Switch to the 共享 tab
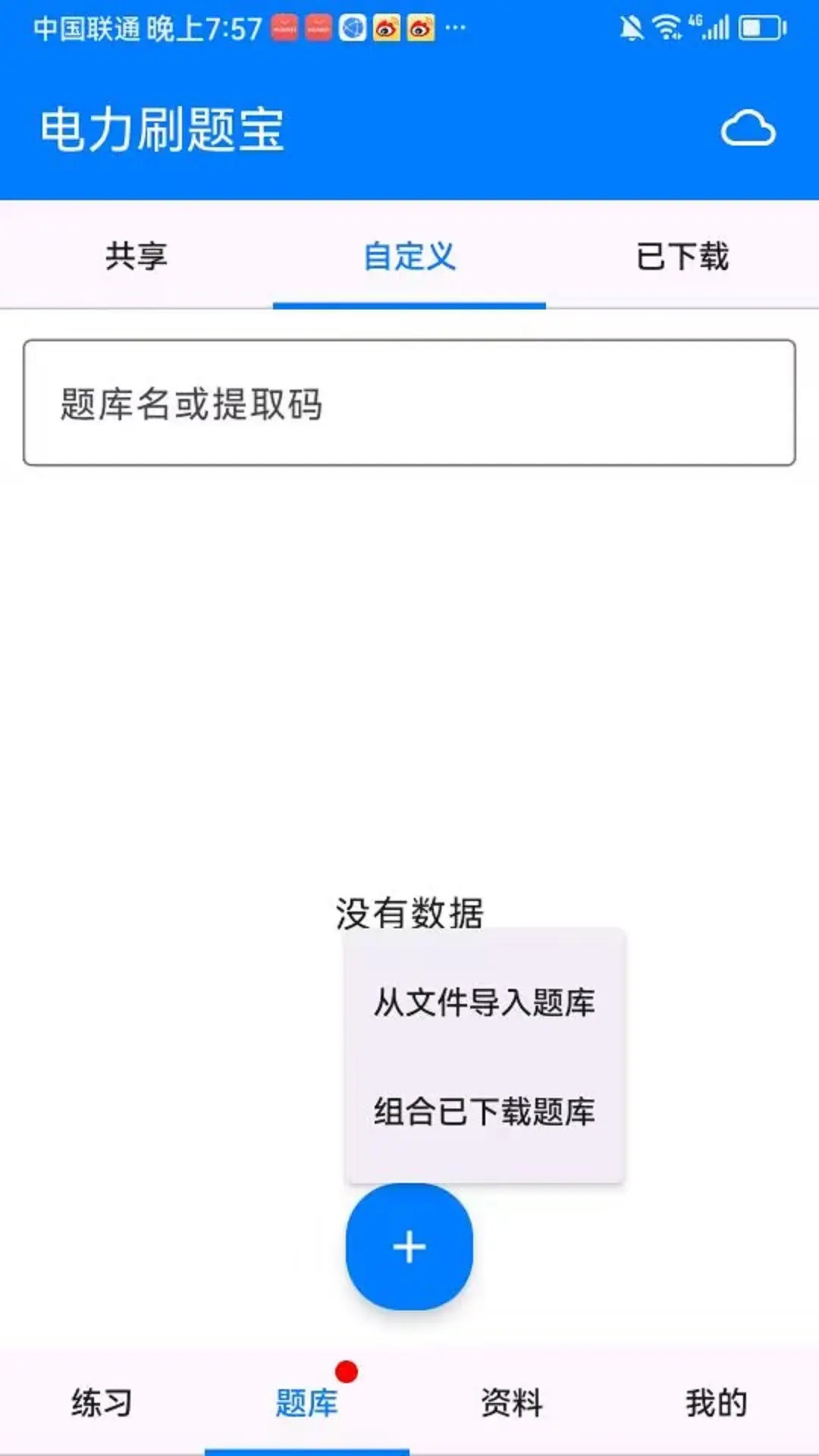The height and width of the screenshot is (1456, 819). pos(137,257)
